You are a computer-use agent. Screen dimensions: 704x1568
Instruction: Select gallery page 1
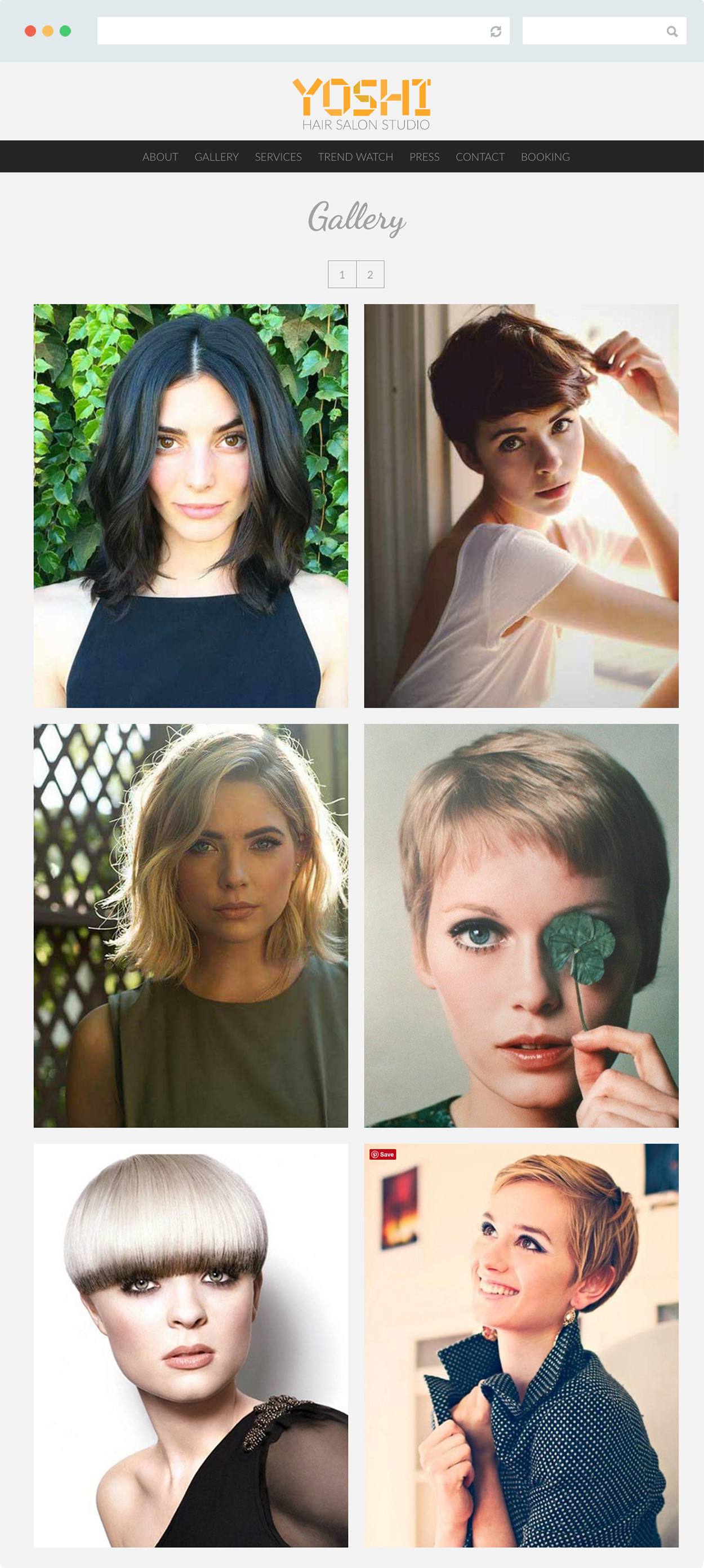pyautogui.click(x=342, y=274)
